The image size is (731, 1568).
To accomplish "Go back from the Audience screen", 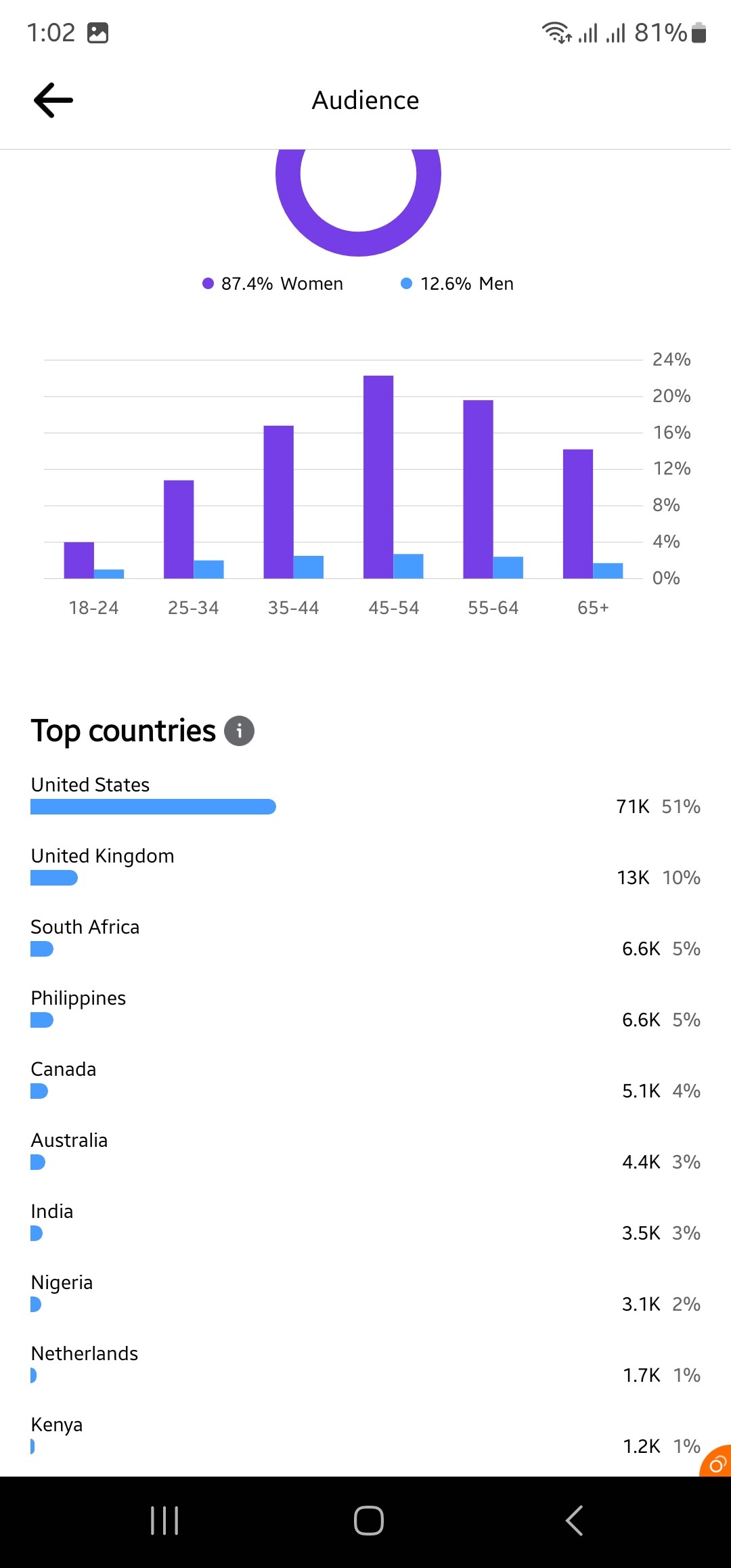I will (x=53, y=100).
